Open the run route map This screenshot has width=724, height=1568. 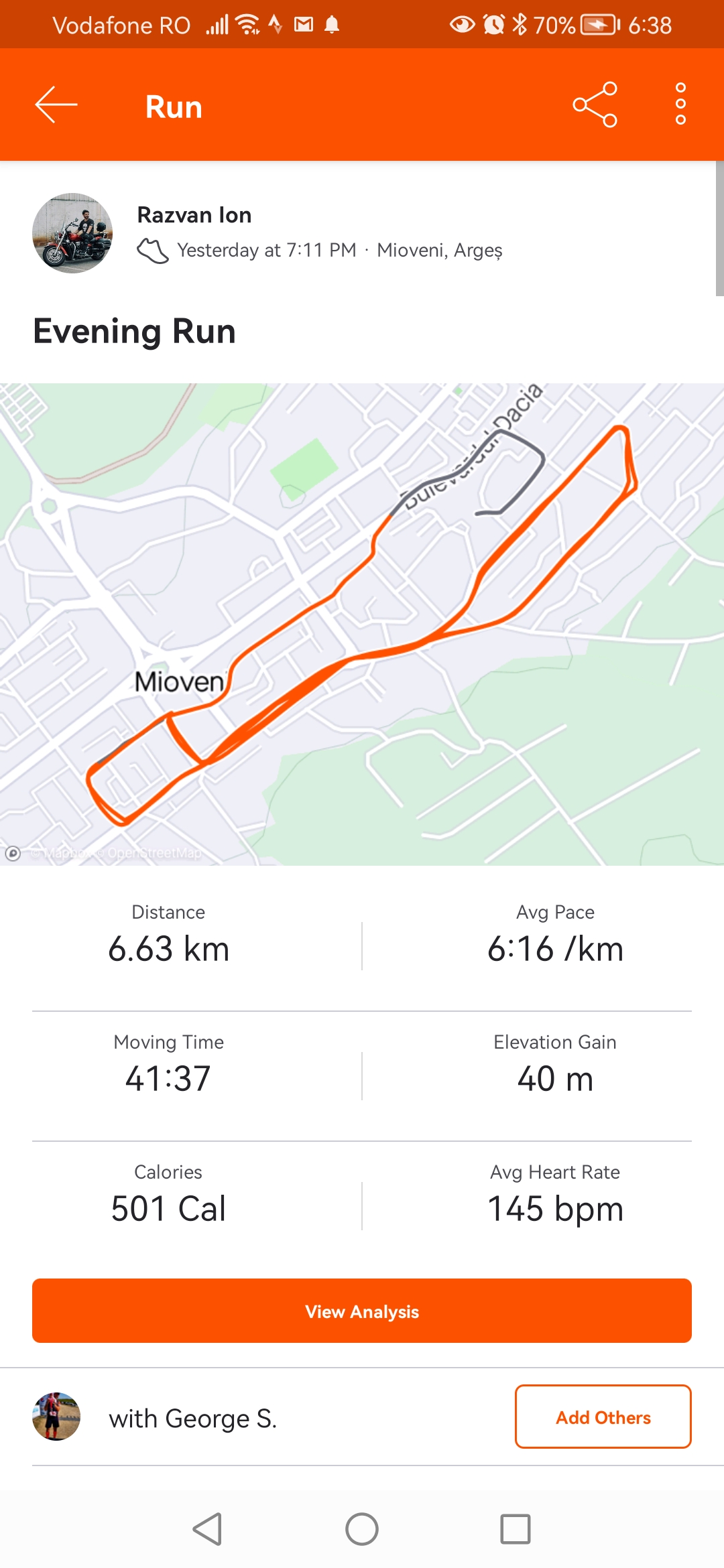point(362,623)
